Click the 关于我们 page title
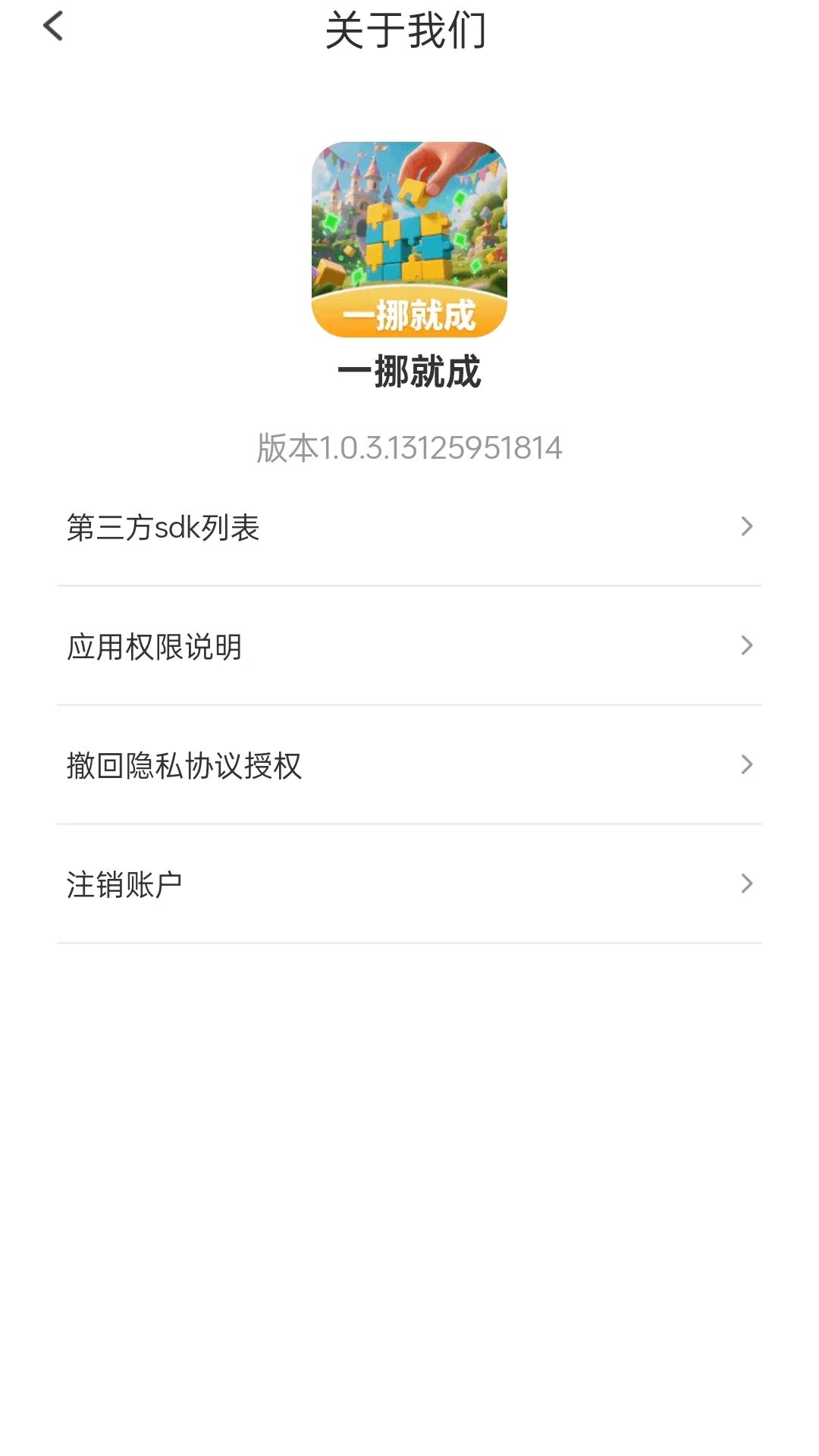Viewport: 819px width, 1456px height. point(409,29)
